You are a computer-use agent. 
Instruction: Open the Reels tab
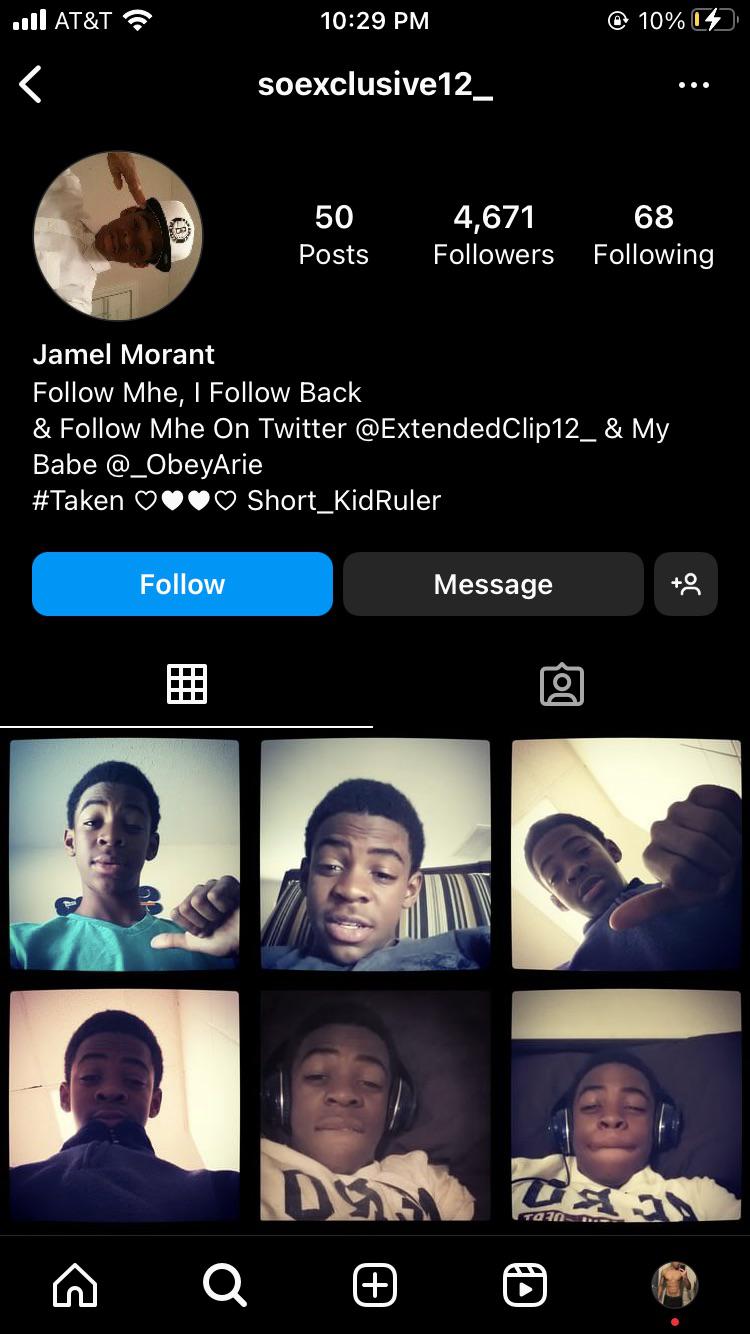[x=525, y=1285]
